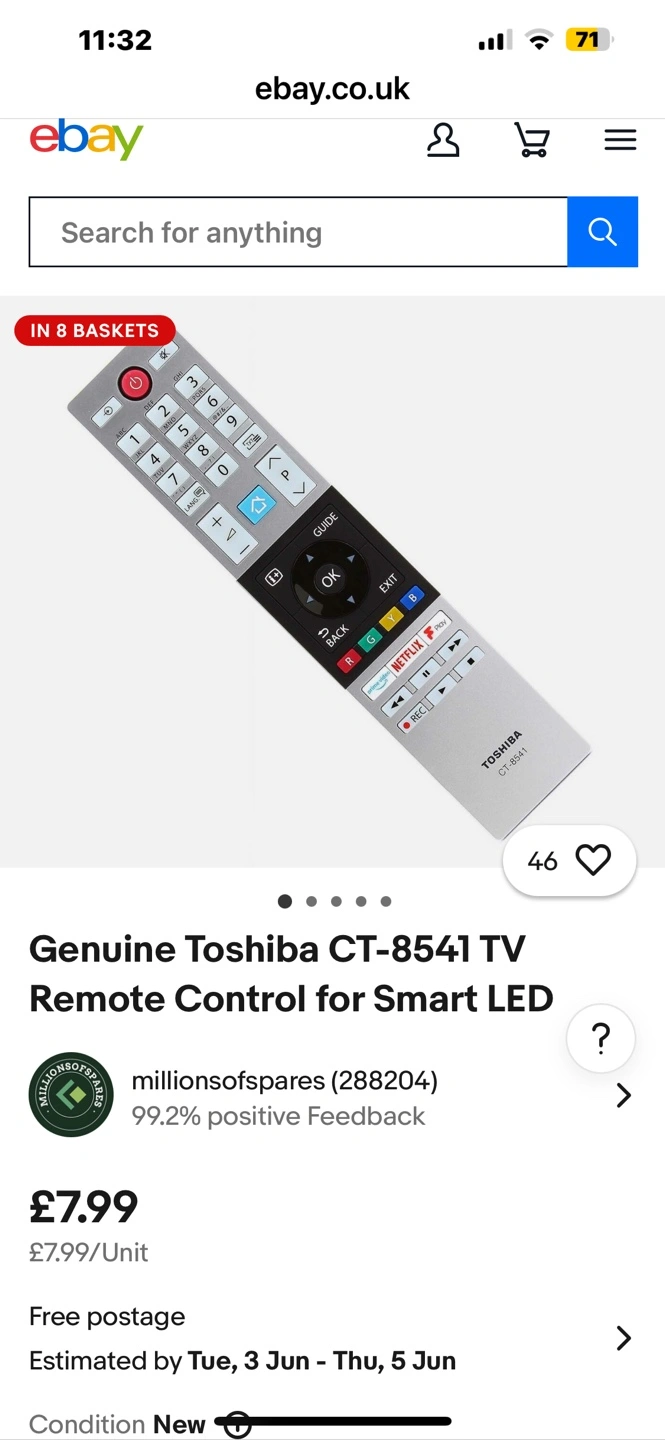Screen dimensions: 665x1440
Task: Open the hamburger menu
Action: [620, 140]
